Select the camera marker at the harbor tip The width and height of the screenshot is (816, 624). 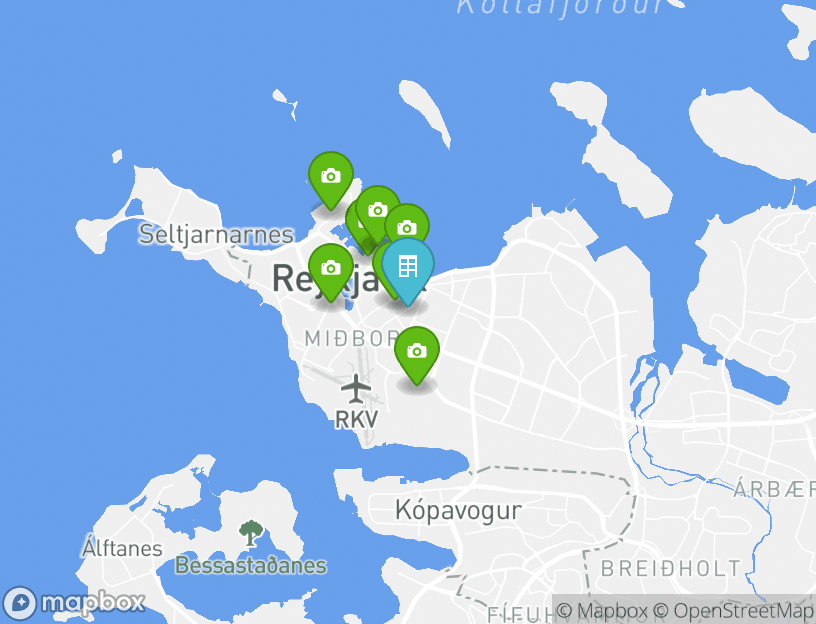(x=331, y=177)
